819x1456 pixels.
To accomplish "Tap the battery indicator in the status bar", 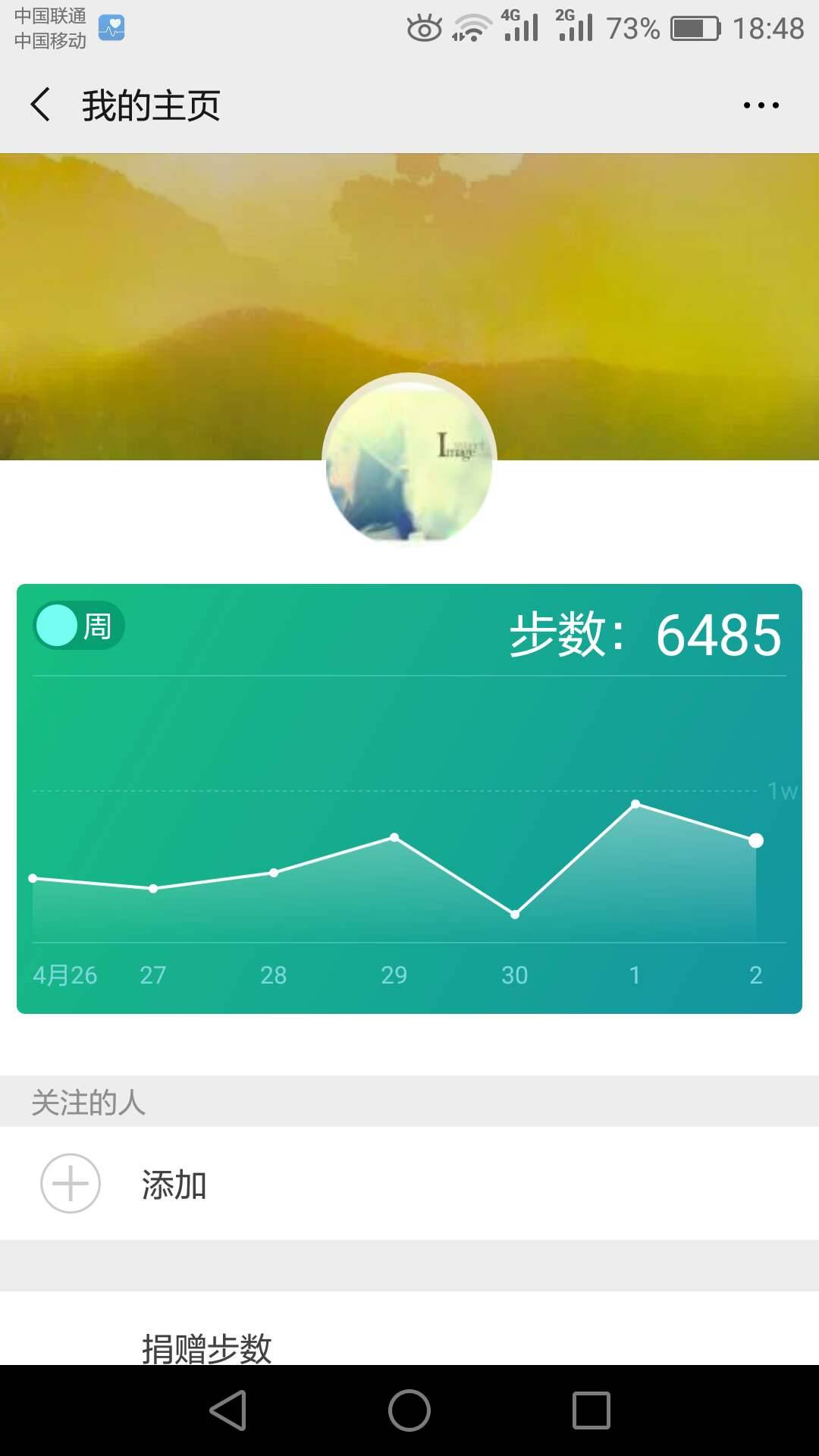I will click(x=694, y=27).
